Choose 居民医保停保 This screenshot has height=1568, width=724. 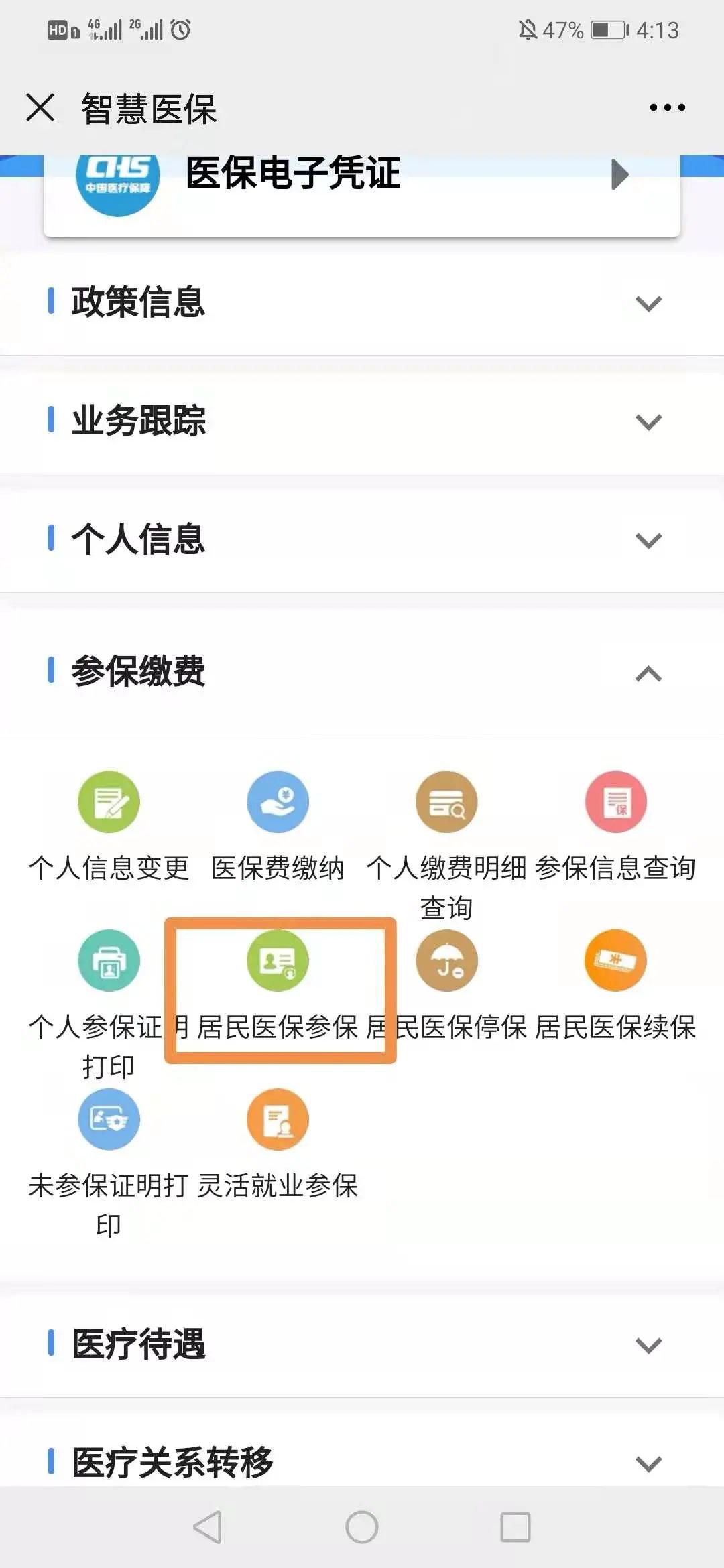pyautogui.click(x=446, y=960)
